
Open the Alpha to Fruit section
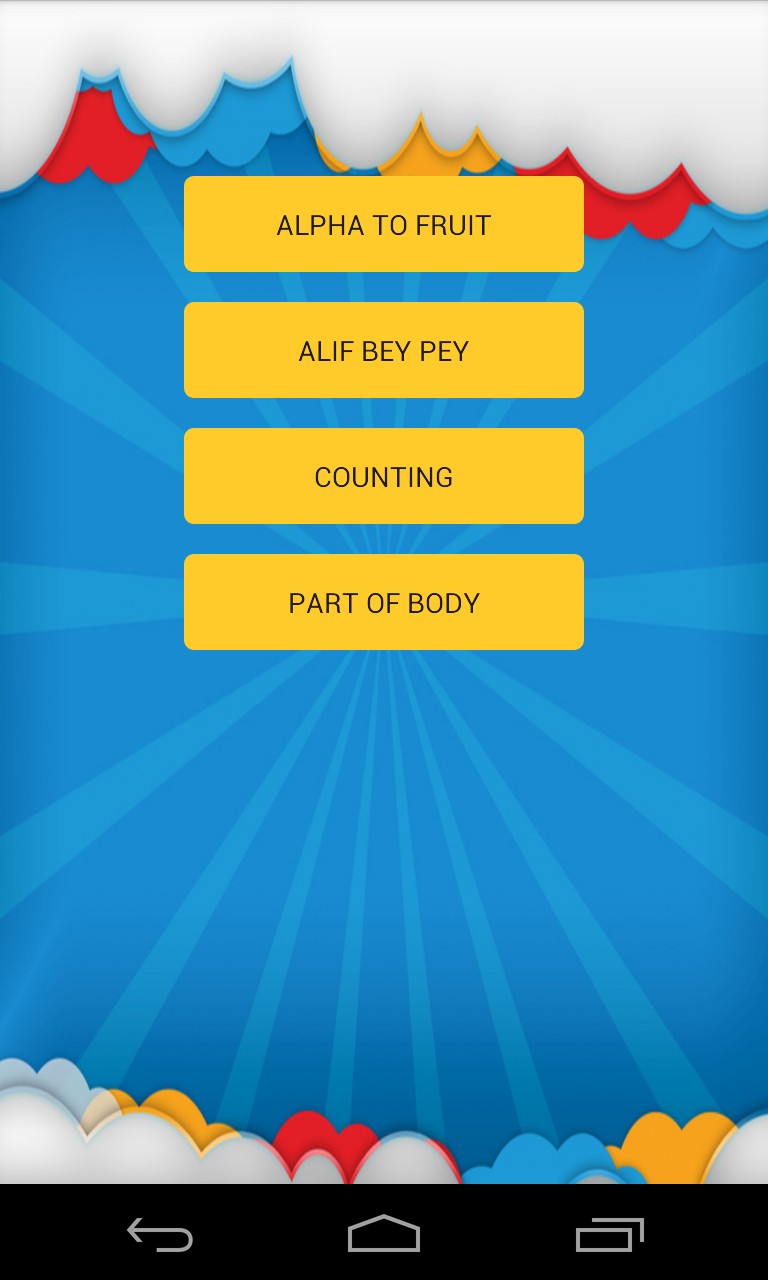[383, 224]
